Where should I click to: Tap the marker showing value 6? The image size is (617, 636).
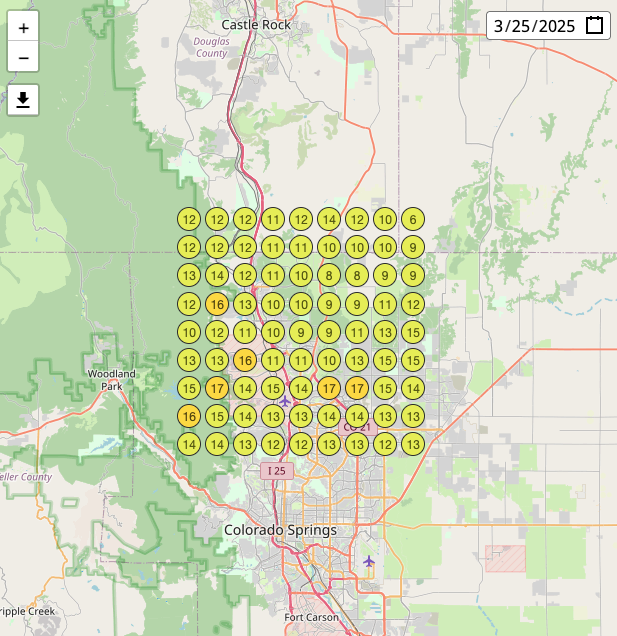[413, 219]
